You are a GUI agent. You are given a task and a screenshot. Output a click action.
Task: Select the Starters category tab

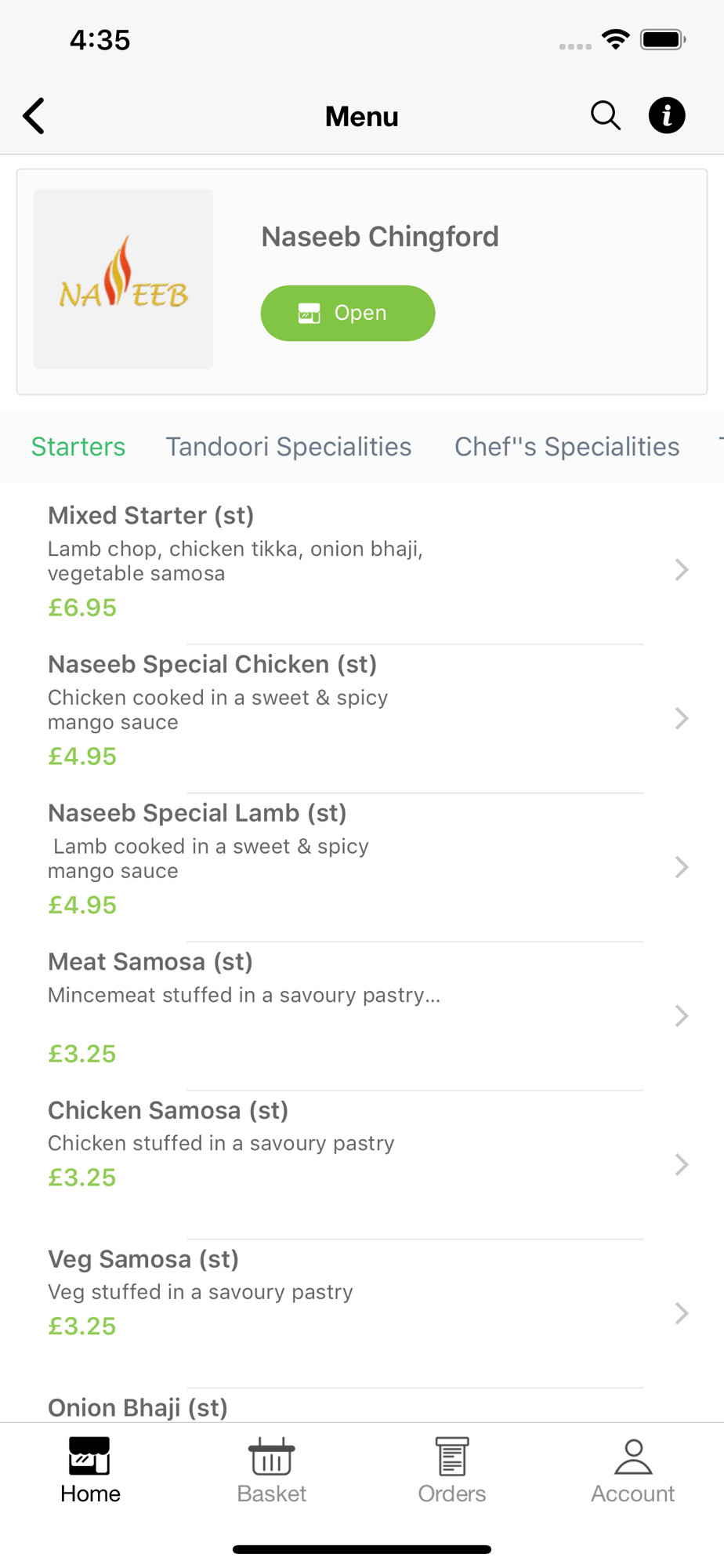pyautogui.click(x=78, y=446)
